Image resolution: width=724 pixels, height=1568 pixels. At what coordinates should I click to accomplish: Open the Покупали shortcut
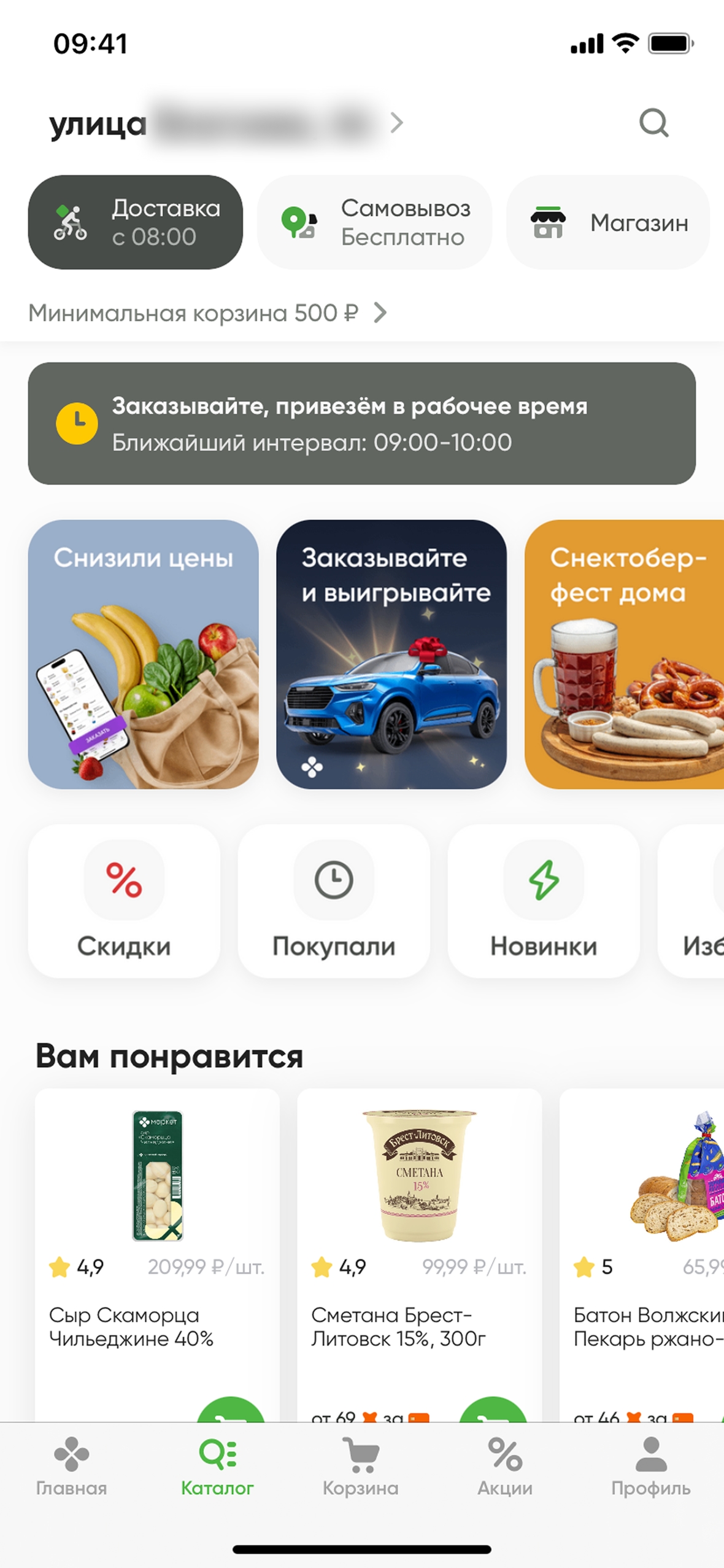334,901
